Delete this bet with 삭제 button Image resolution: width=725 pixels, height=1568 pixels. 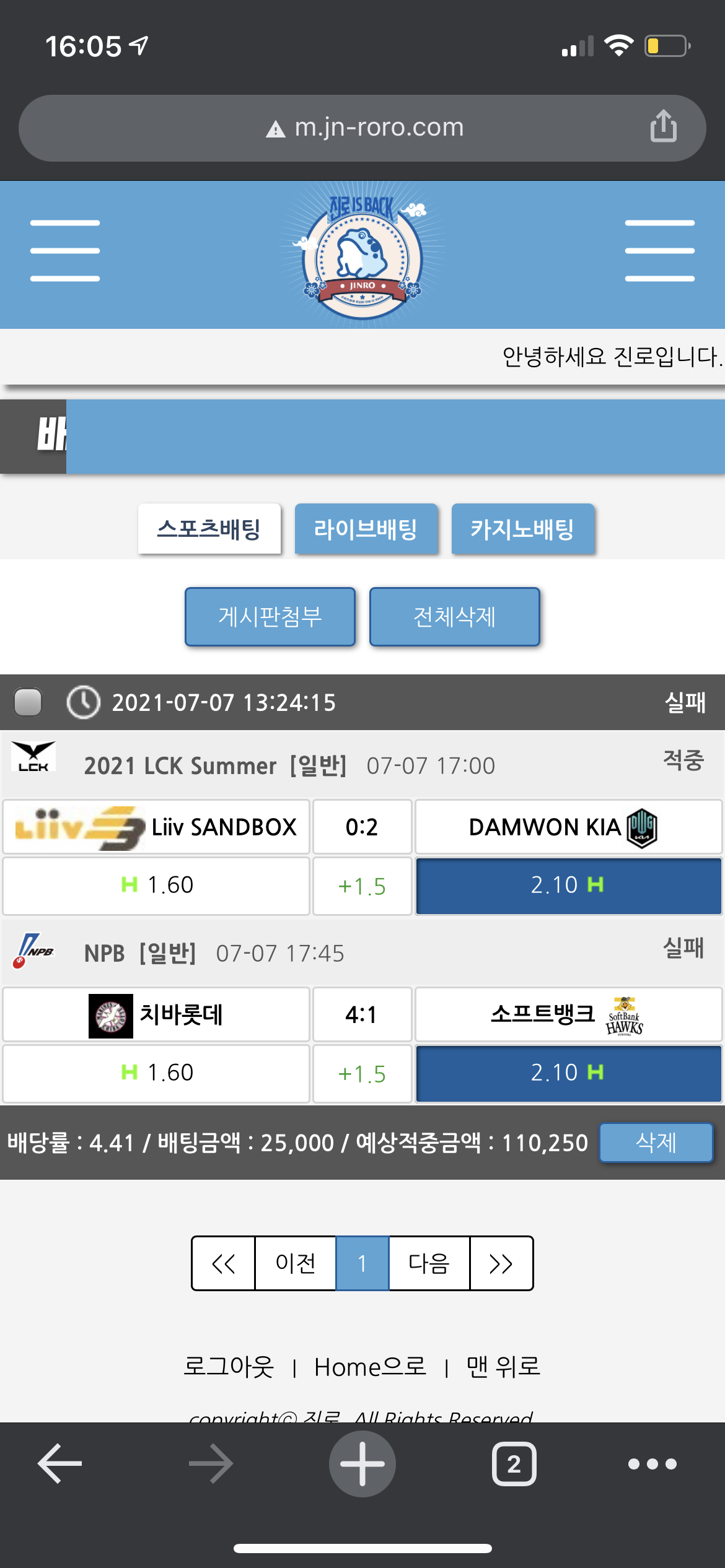pos(656,1143)
